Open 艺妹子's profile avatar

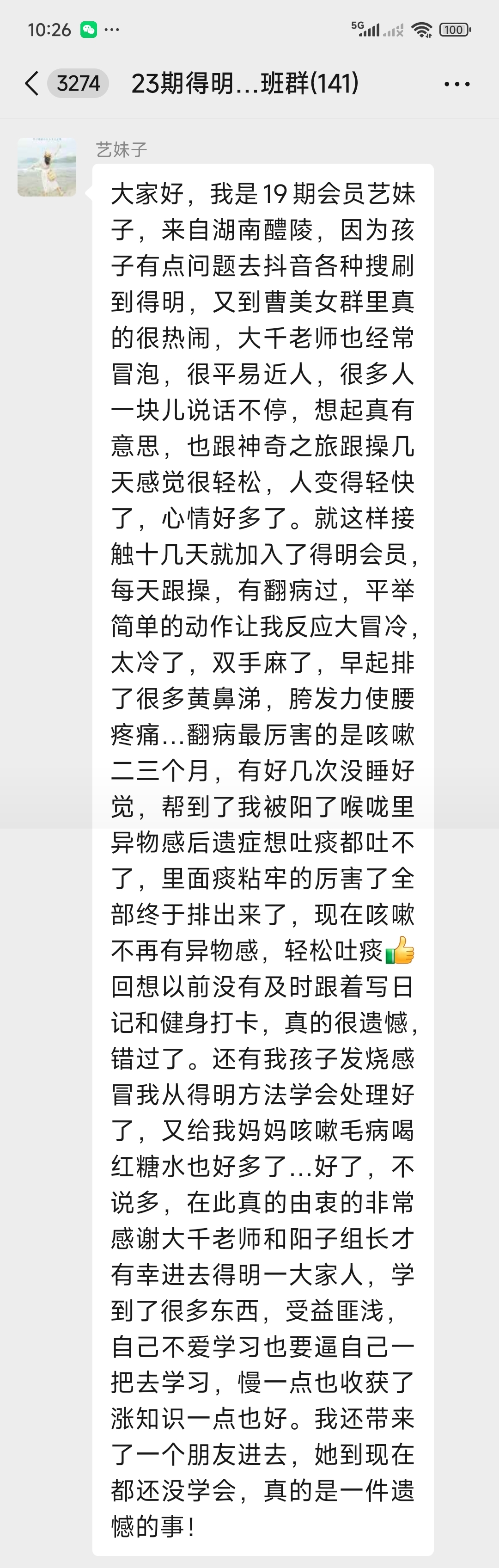(x=47, y=167)
